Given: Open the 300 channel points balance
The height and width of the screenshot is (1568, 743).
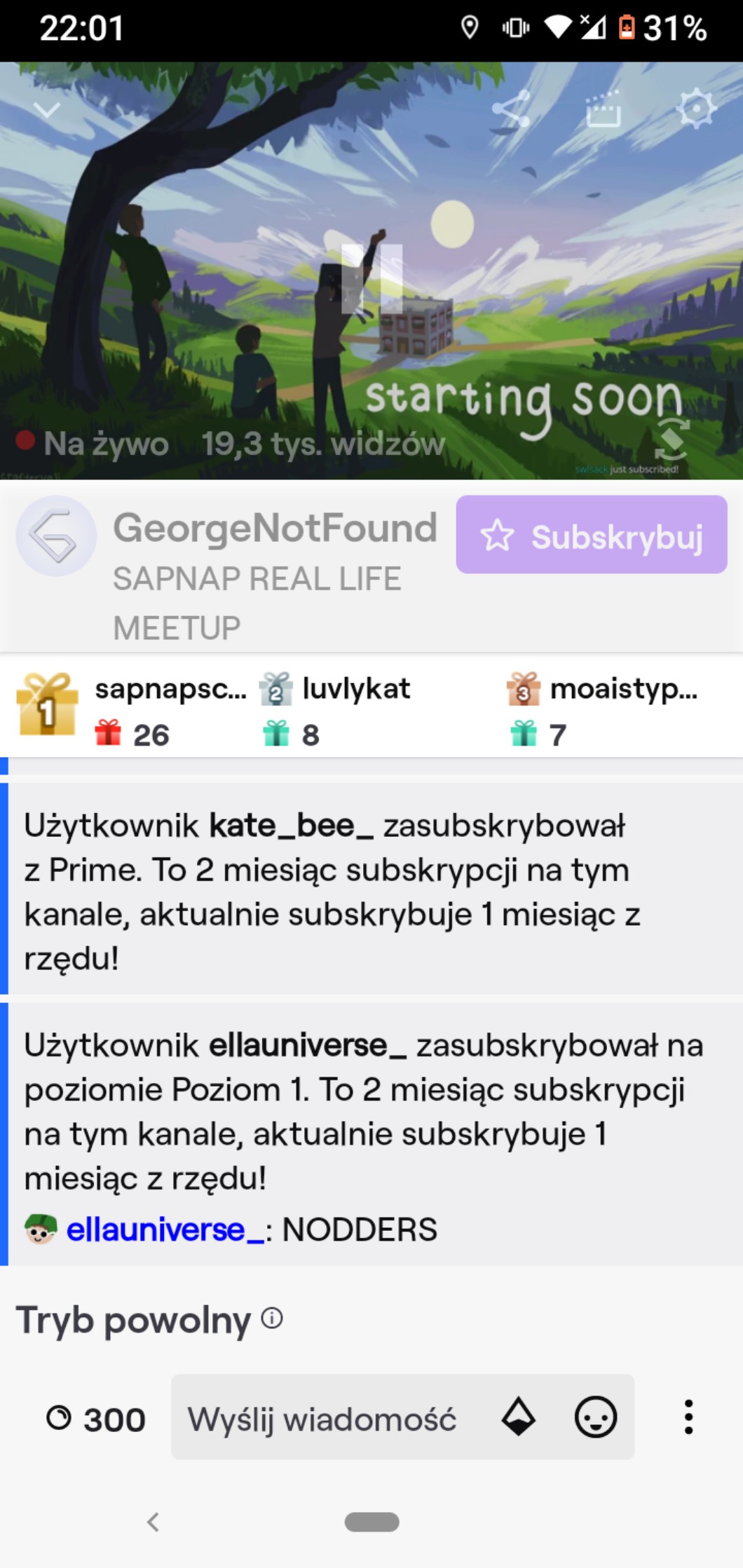Looking at the screenshot, I should pos(96,1419).
